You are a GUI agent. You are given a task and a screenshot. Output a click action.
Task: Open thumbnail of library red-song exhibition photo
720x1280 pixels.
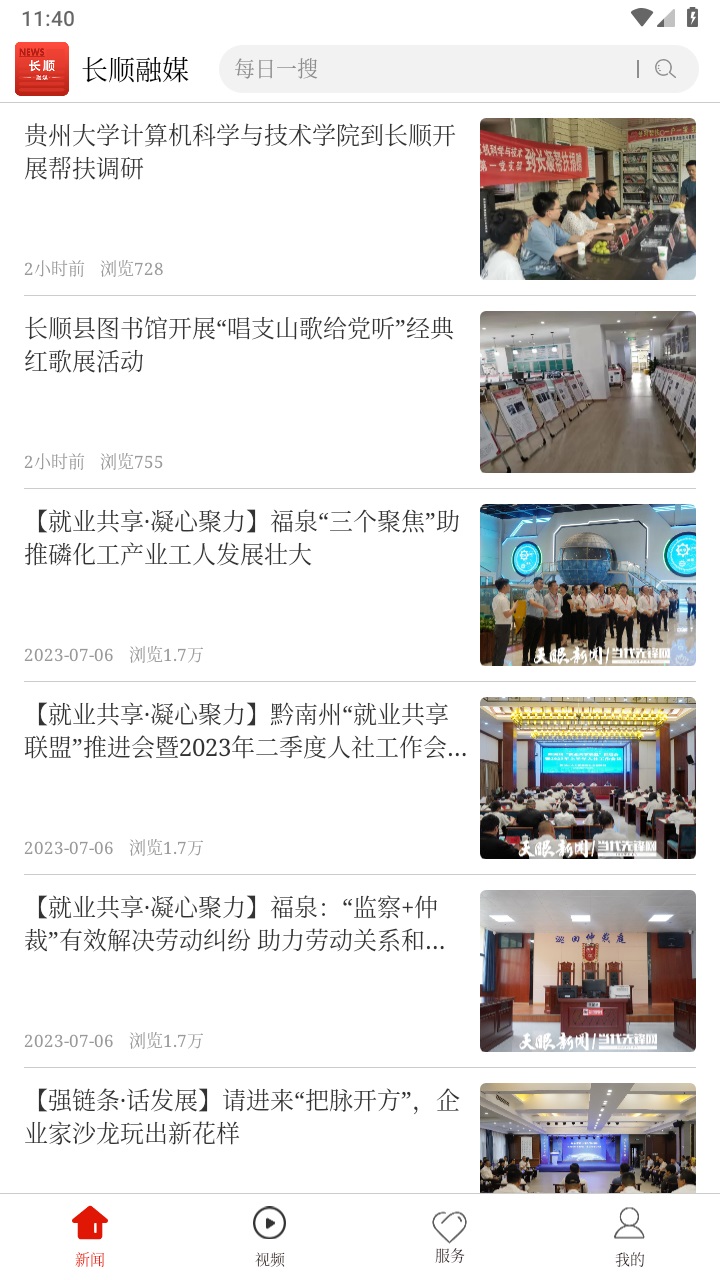click(x=588, y=391)
